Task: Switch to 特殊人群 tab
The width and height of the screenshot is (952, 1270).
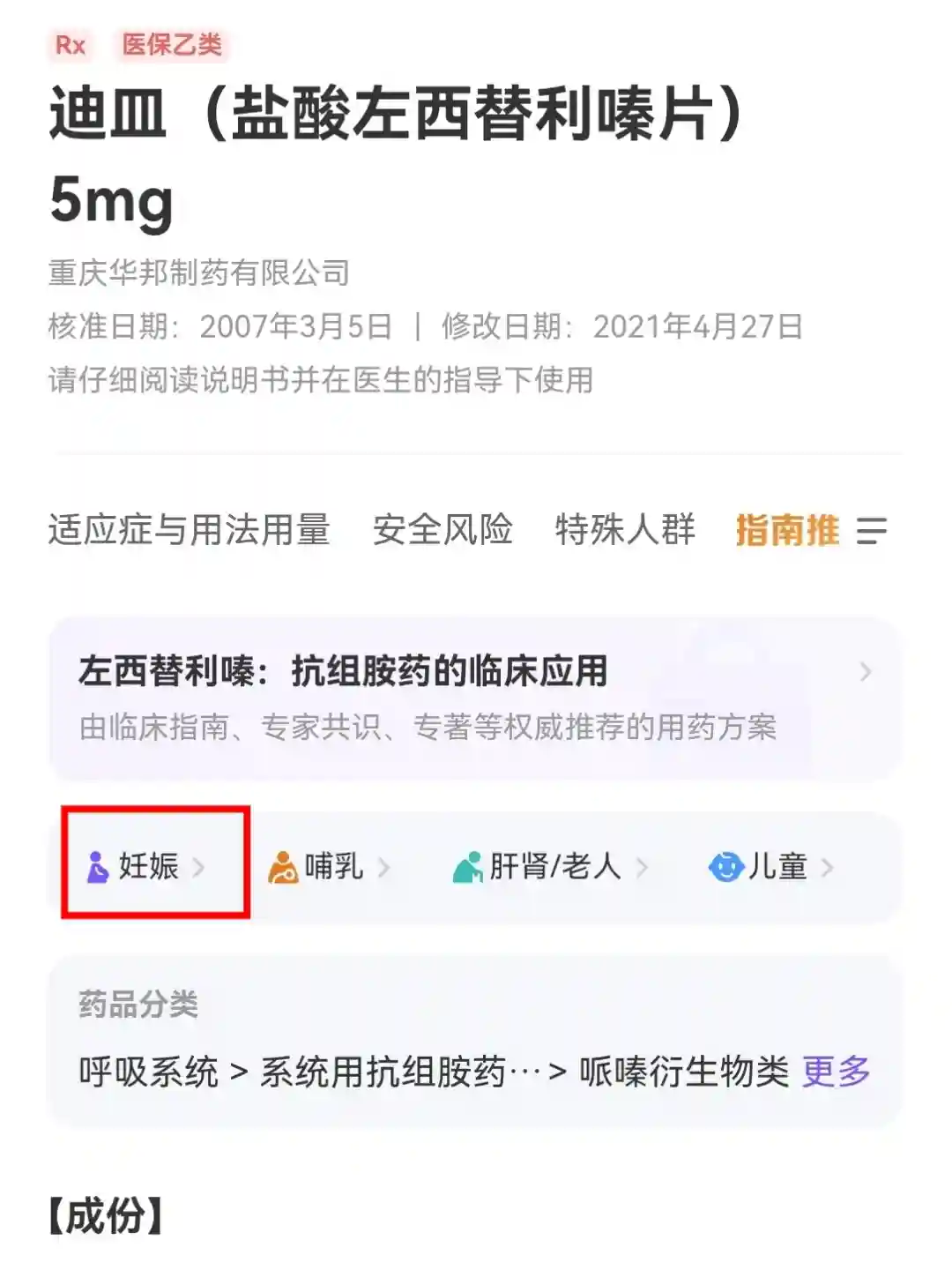Action: (625, 530)
